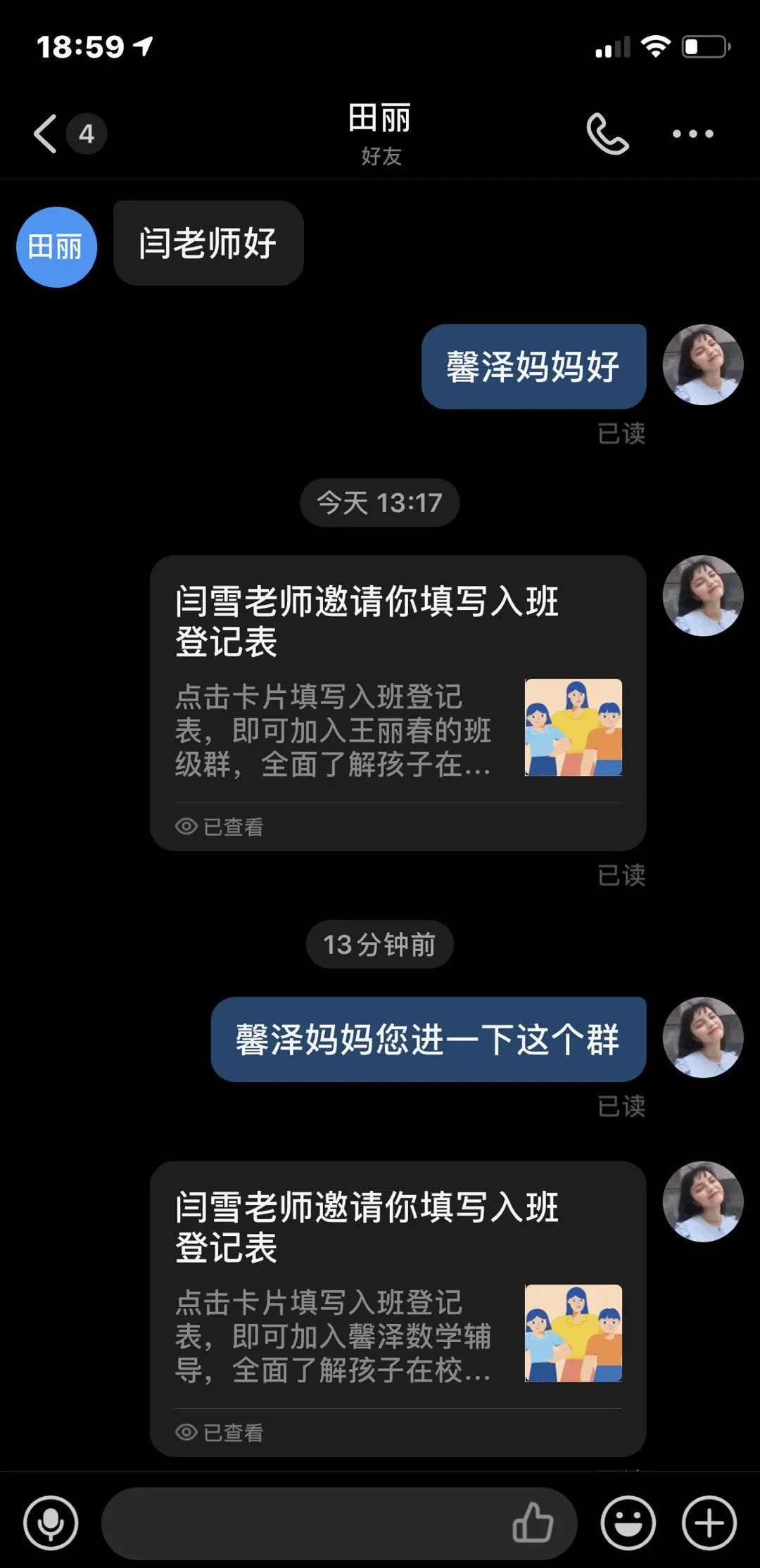The width and height of the screenshot is (760, 1568).
Task: Open the emoji picker
Action: 628,1523
